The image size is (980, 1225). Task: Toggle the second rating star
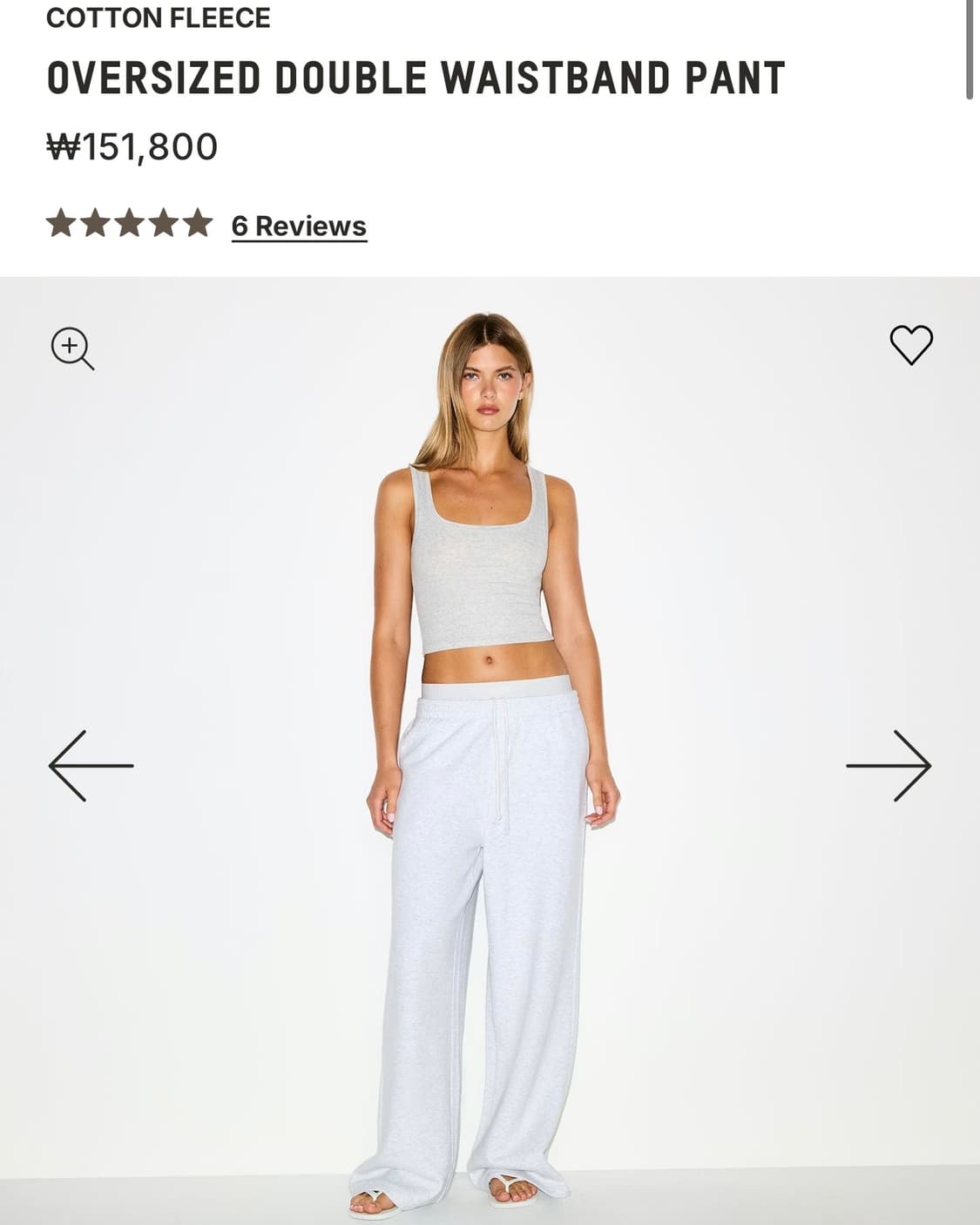click(98, 222)
